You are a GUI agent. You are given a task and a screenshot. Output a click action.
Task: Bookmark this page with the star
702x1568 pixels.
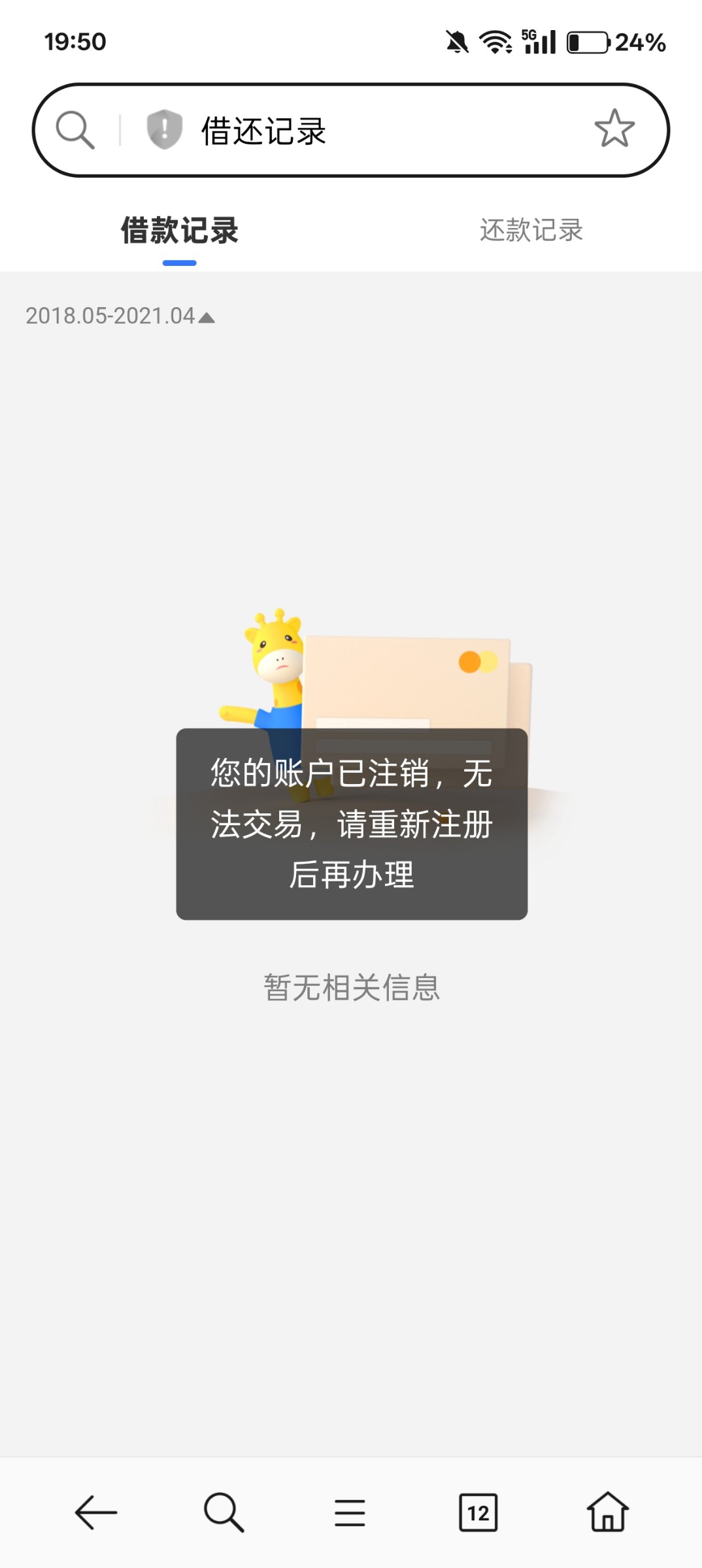pyautogui.click(x=614, y=129)
